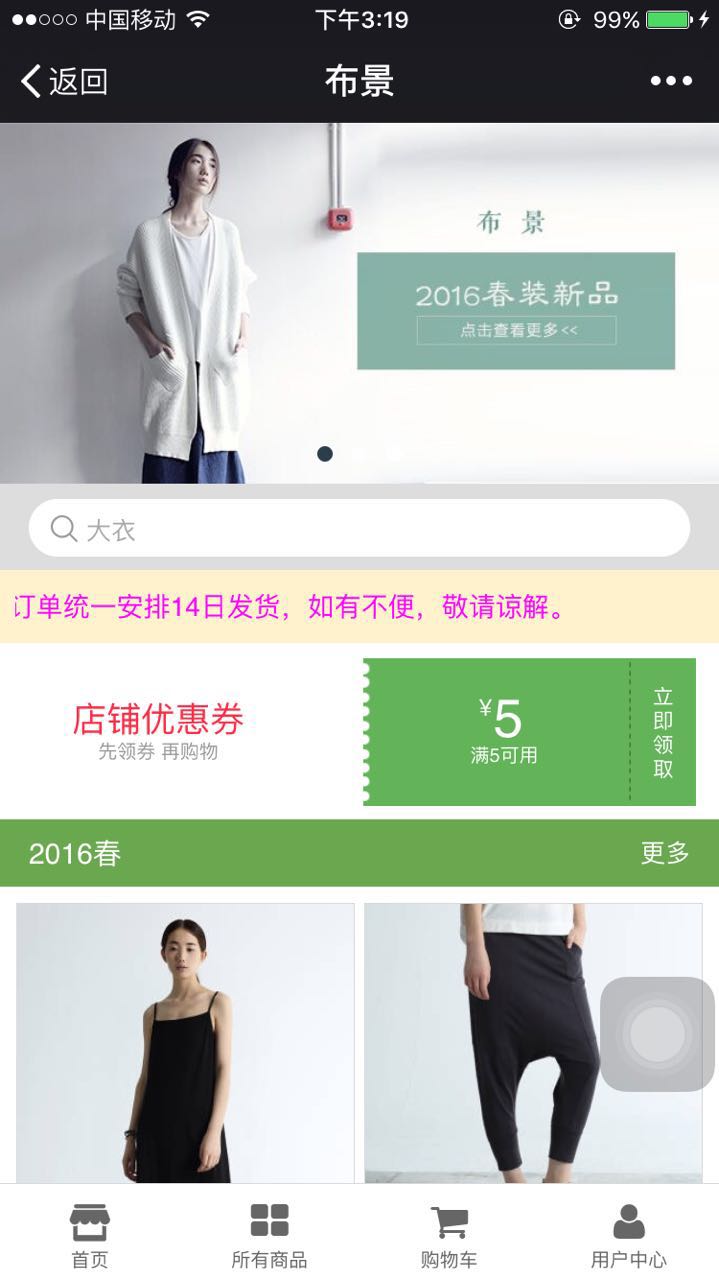Image resolution: width=719 pixels, height=1280 pixels.
Task: Open the three-dot overflow menu
Action: point(671,81)
